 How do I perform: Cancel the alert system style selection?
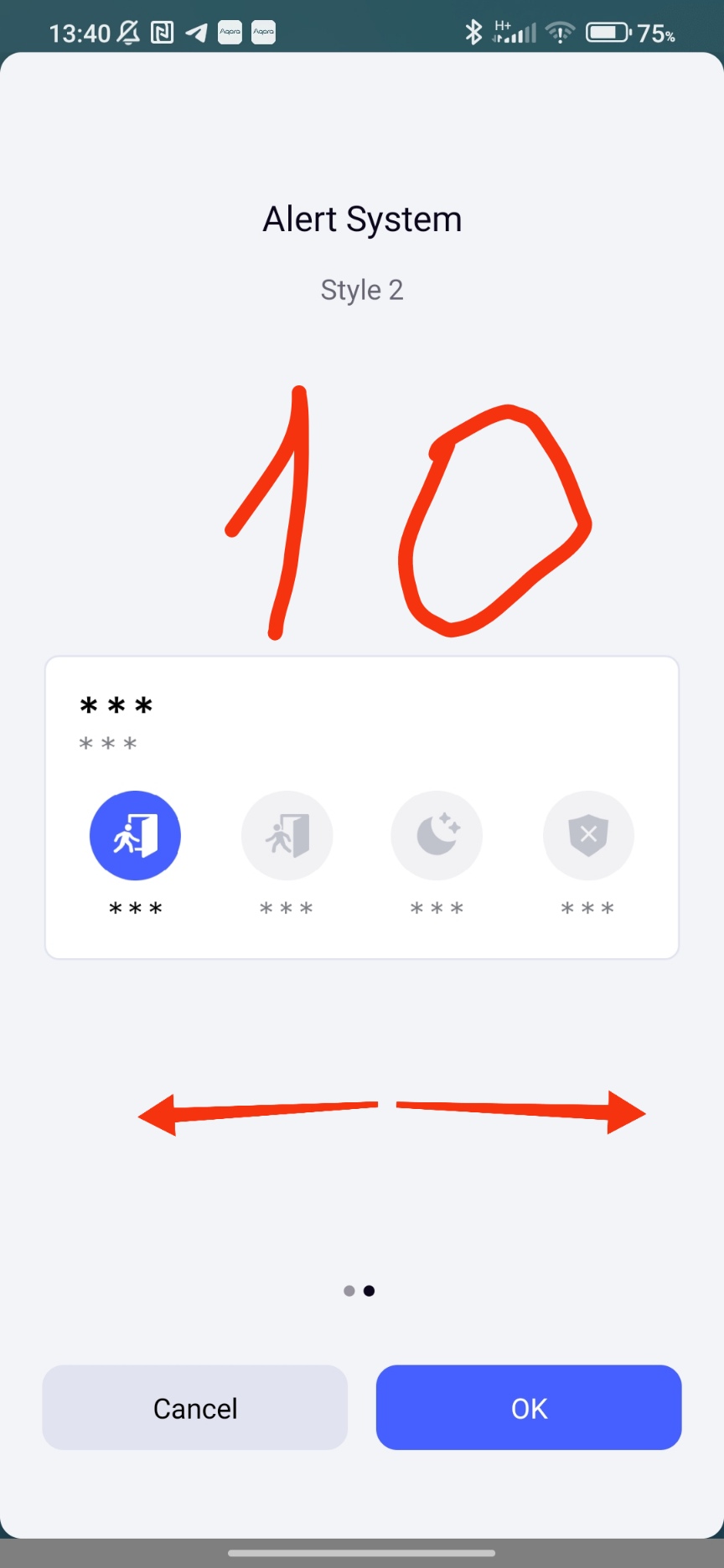click(195, 1407)
